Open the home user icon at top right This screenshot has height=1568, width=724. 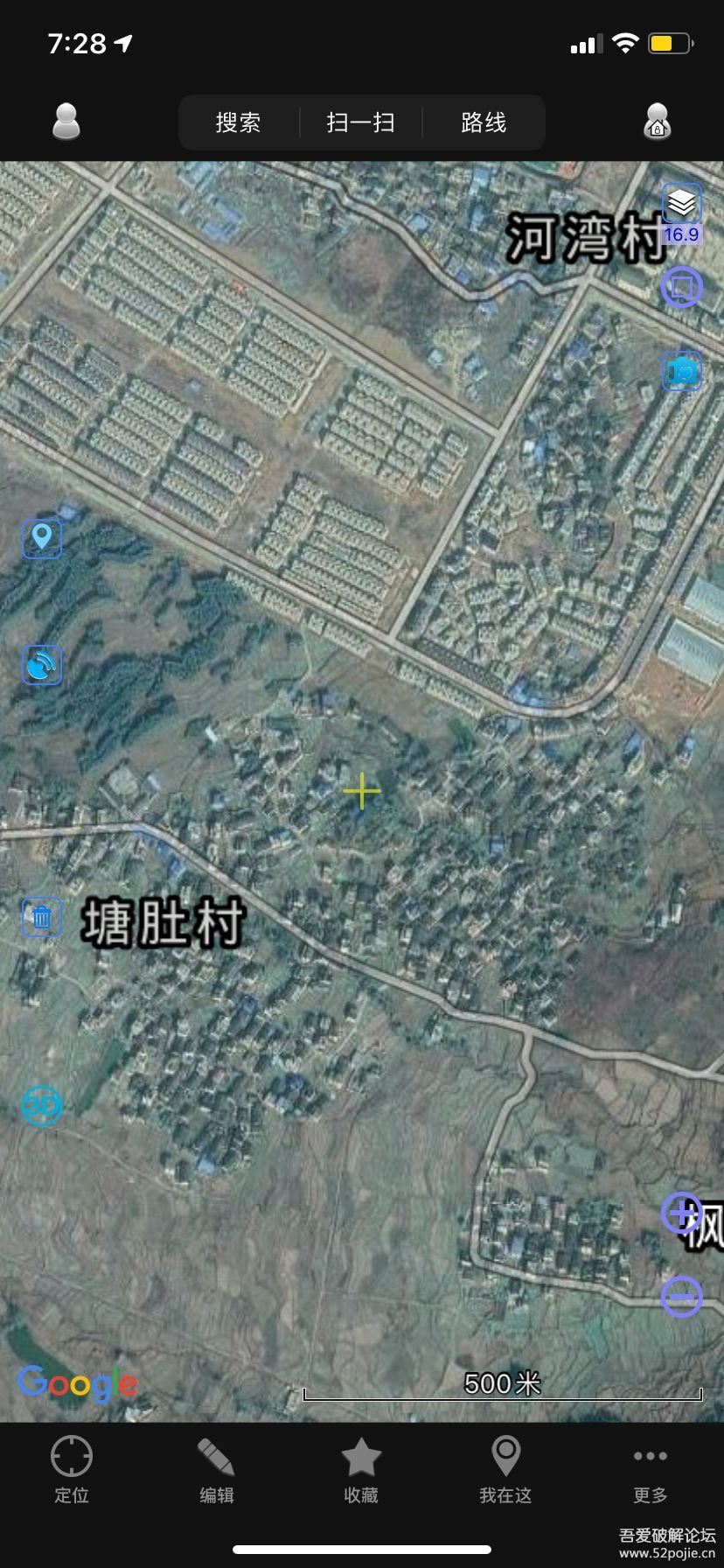pos(657,122)
